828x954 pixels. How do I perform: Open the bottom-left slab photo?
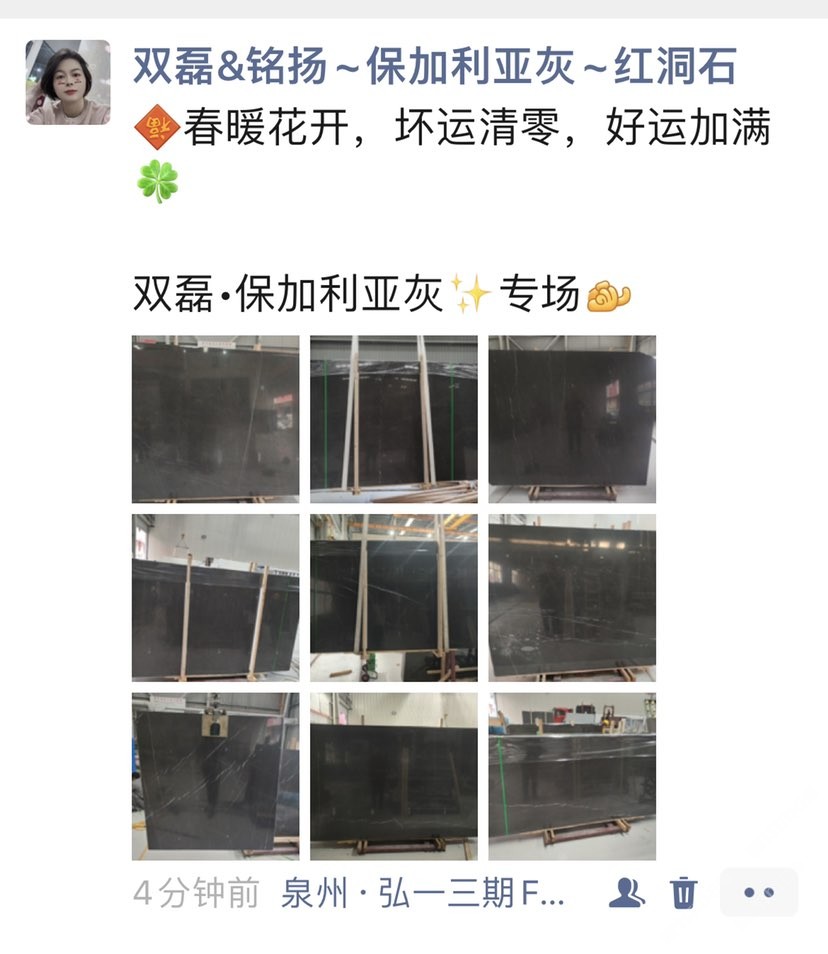(215, 776)
